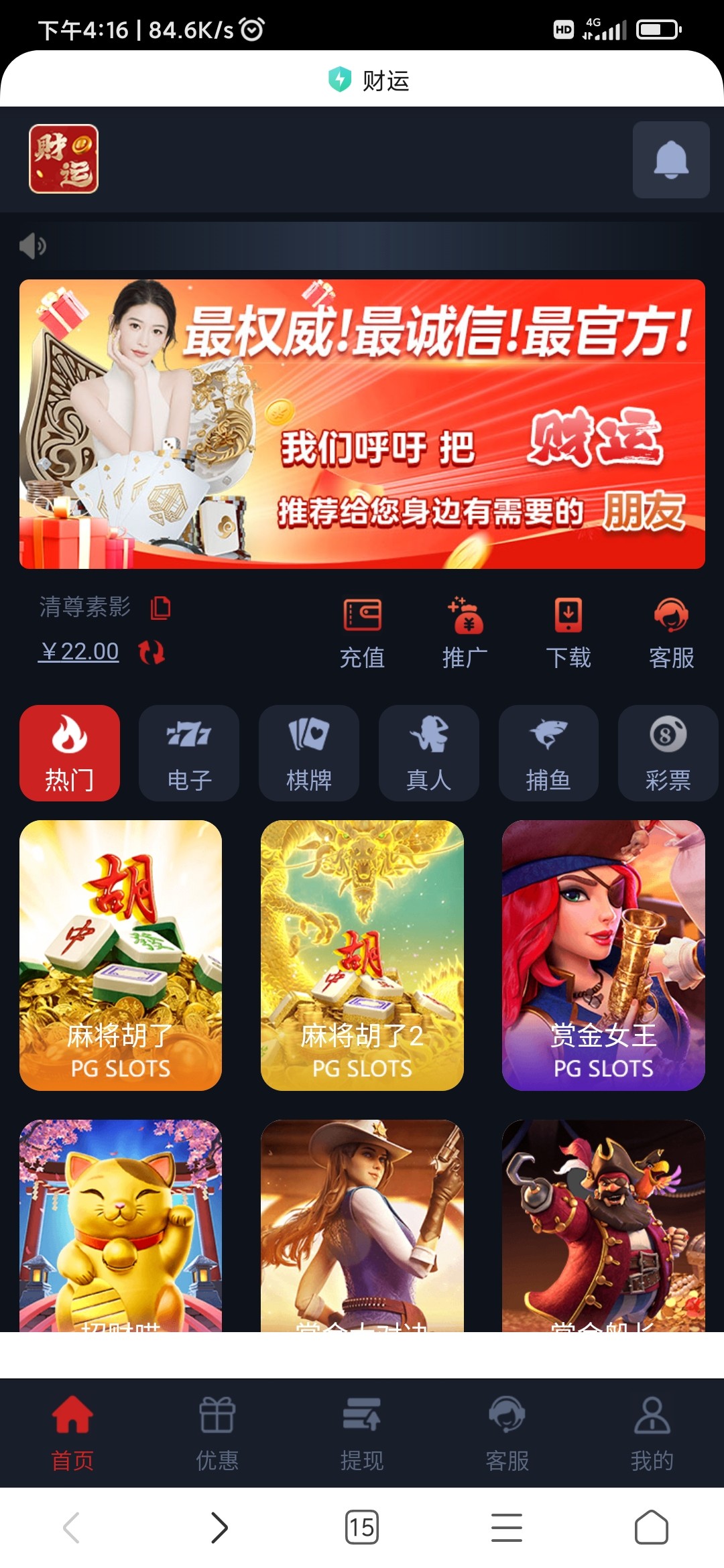Switch to the 提现 withdrawal tab
The image size is (724, 1568).
[362, 1433]
